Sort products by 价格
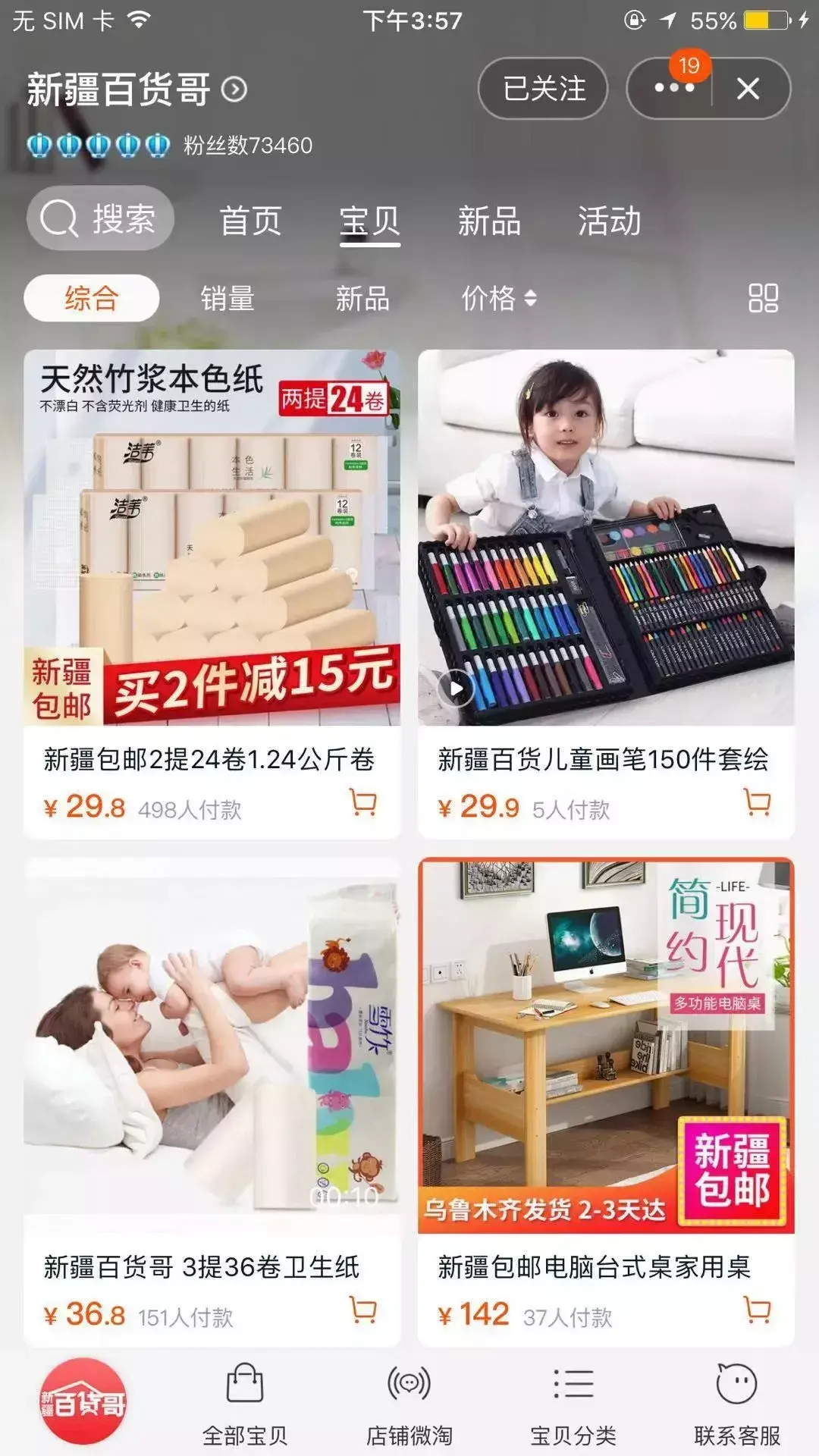 (499, 298)
